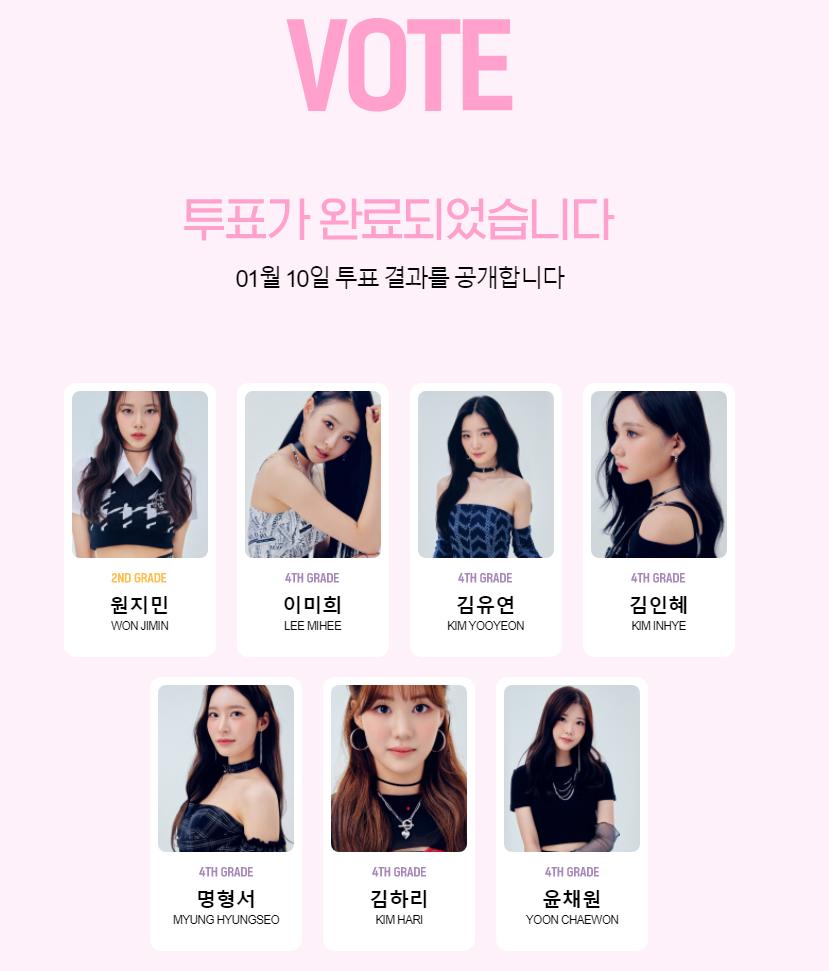Choose the Kim Hari card
Screen dimensions: 829x971
click(x=399, y=813)
